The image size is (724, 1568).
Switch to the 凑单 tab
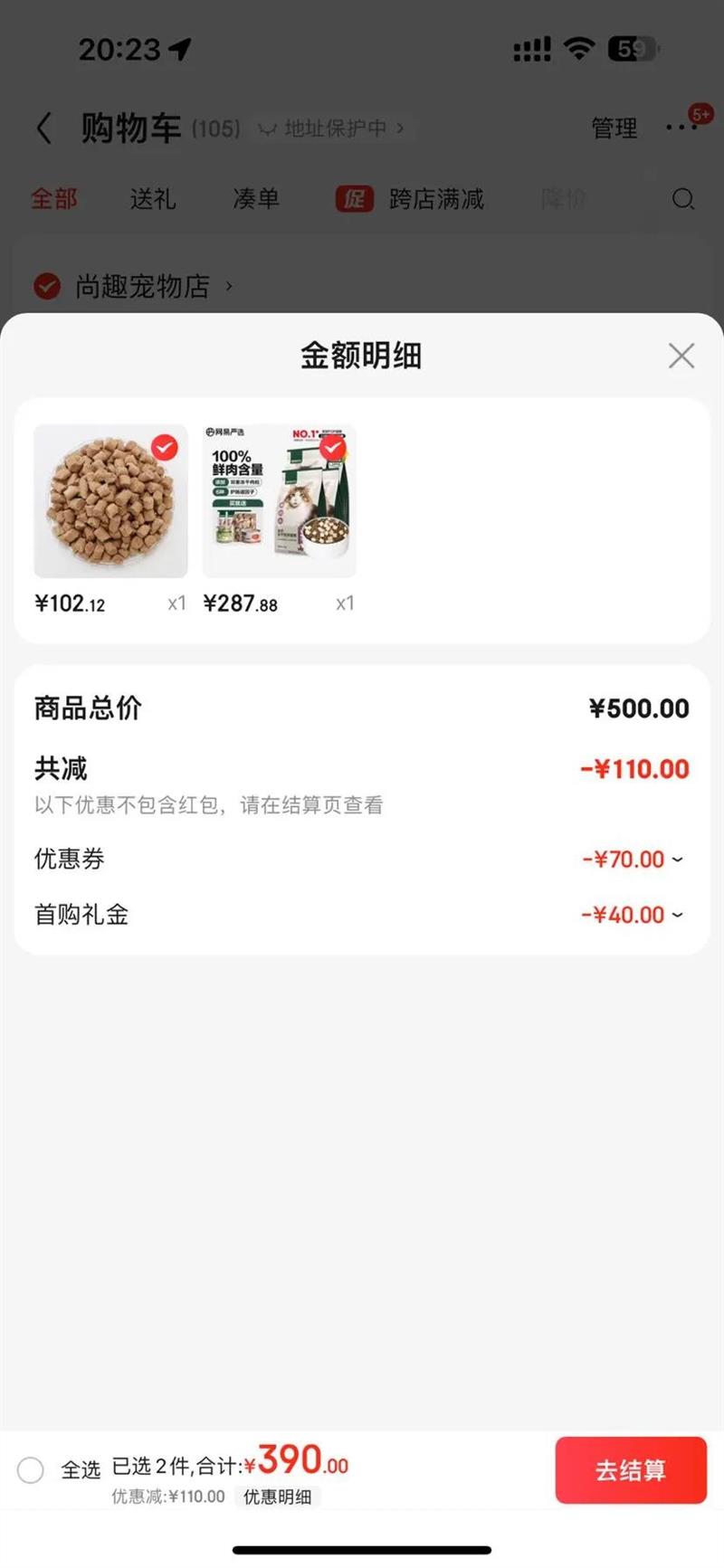pos(256,199)
